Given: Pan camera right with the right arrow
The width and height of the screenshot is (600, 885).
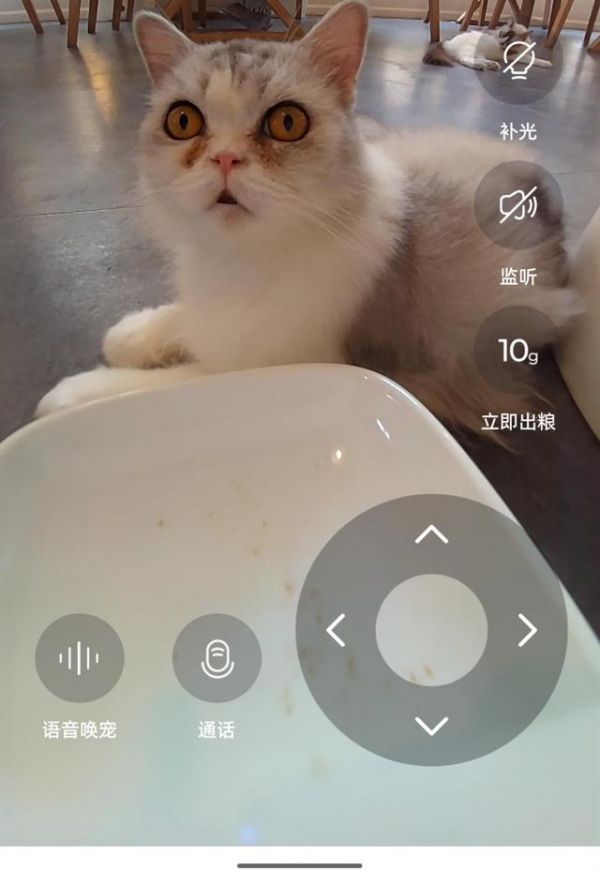Looking at the screenshot, I should click(x=527, y=630).
